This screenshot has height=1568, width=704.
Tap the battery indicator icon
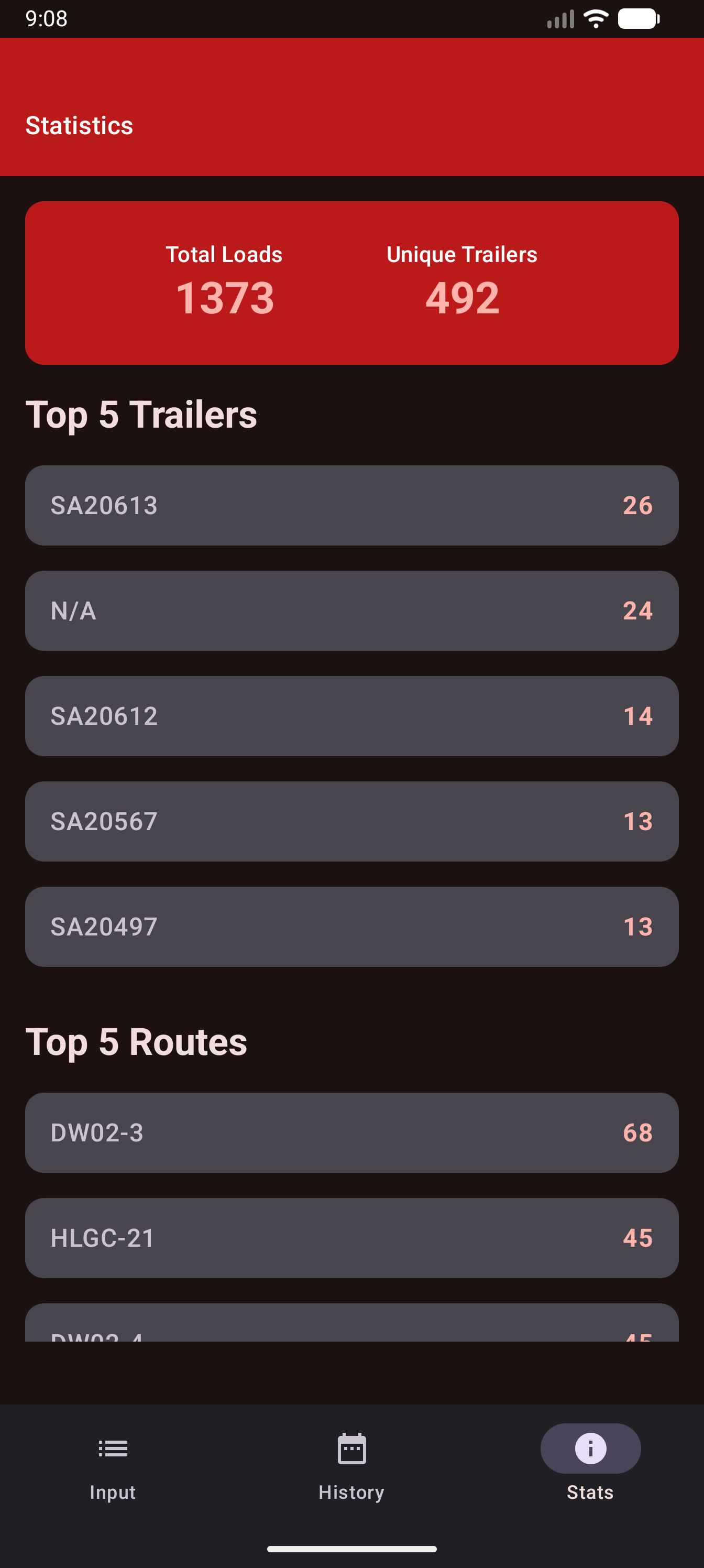click(x=636, y=18)
